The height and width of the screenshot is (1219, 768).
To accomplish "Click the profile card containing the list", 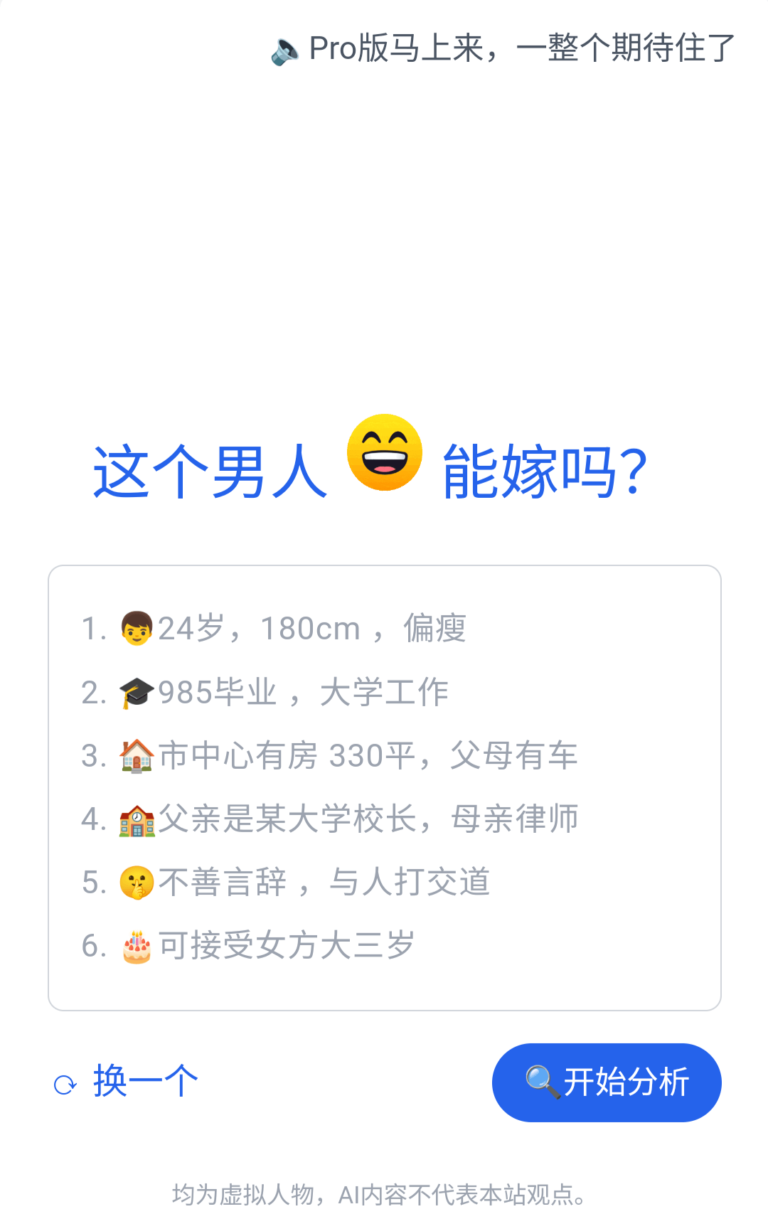I will coord(385,786).
